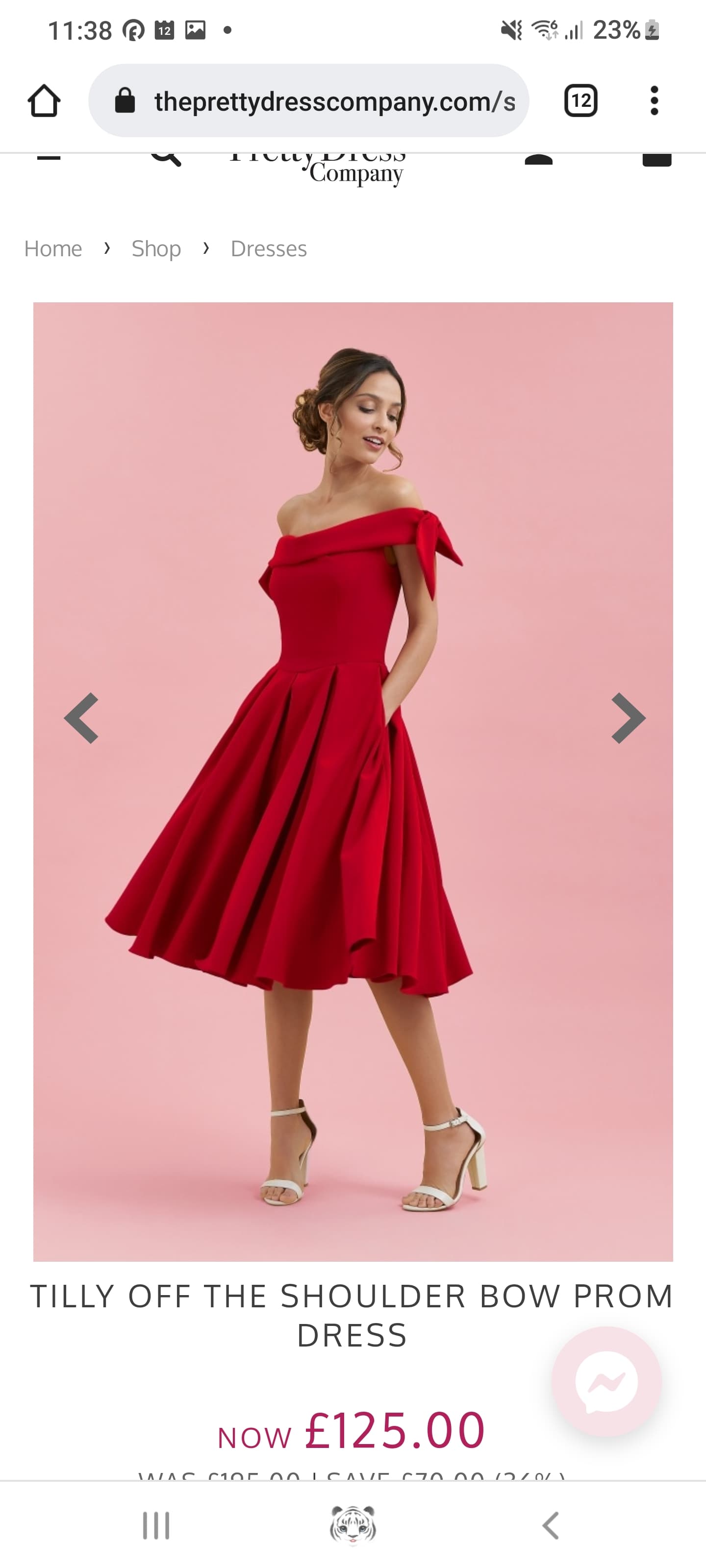
Task: Open the Messenger chat bubble
Action: (x=606, y=1381)
